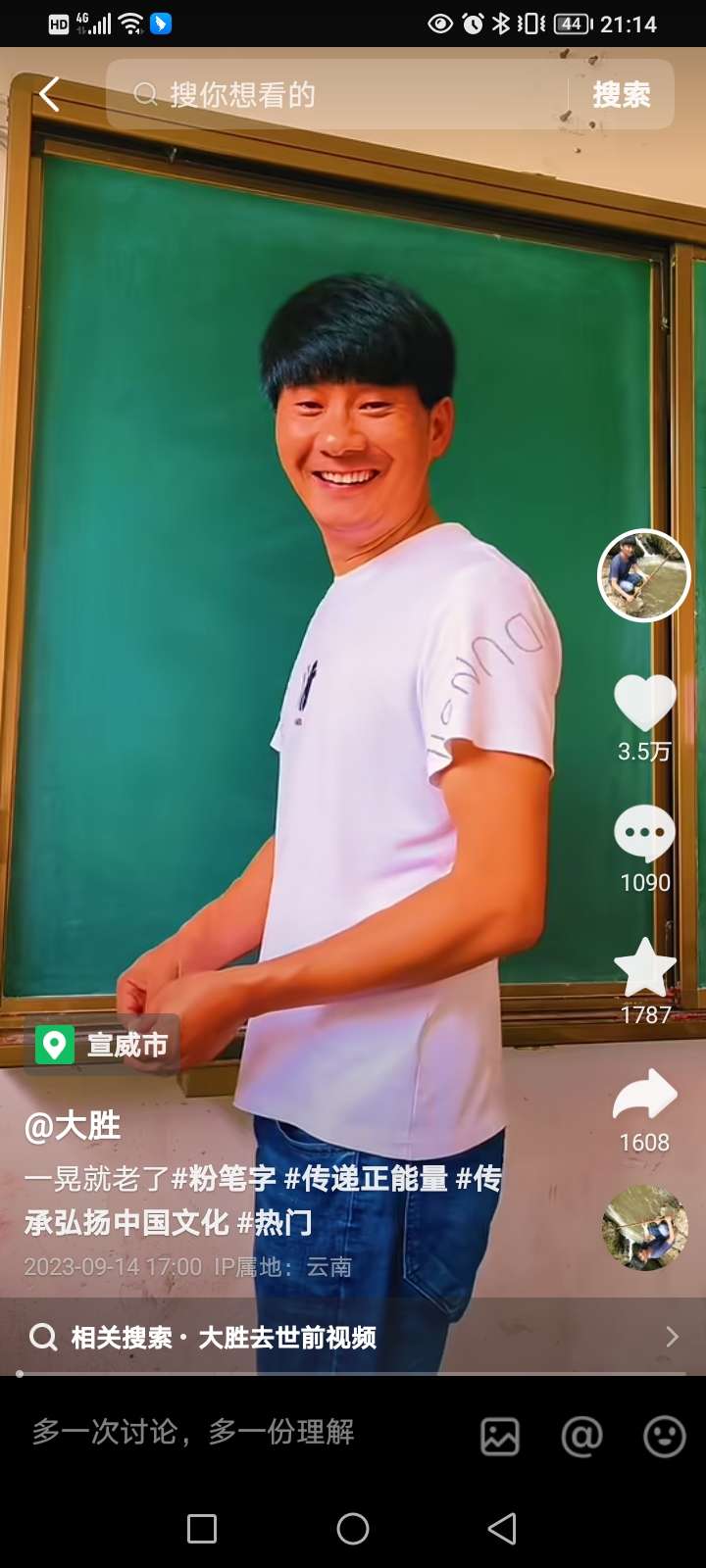Open the #热门 hashtag
This screenshot has width=706, height=1568.
tap(276, 1223)
